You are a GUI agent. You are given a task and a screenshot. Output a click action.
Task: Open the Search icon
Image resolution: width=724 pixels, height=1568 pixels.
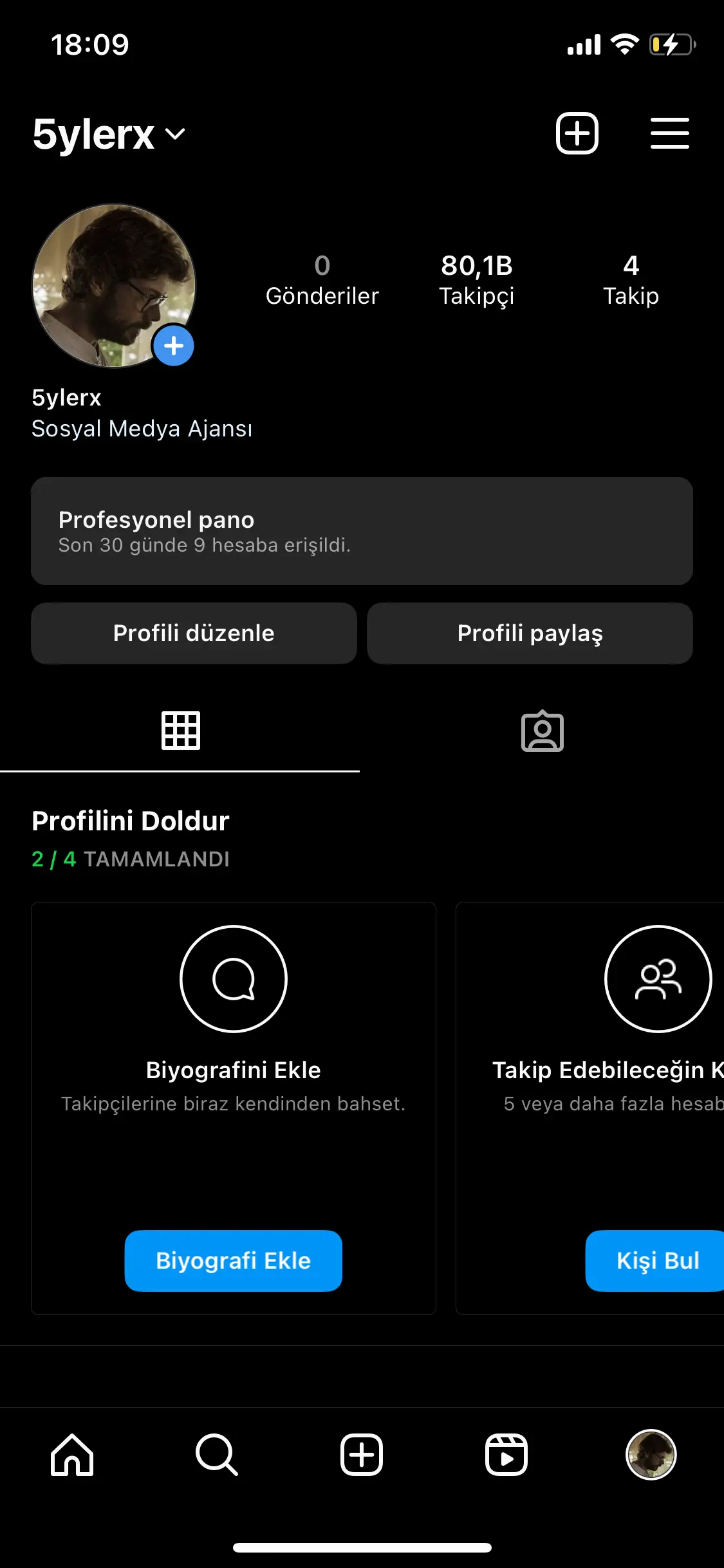tap(217, 1456)
